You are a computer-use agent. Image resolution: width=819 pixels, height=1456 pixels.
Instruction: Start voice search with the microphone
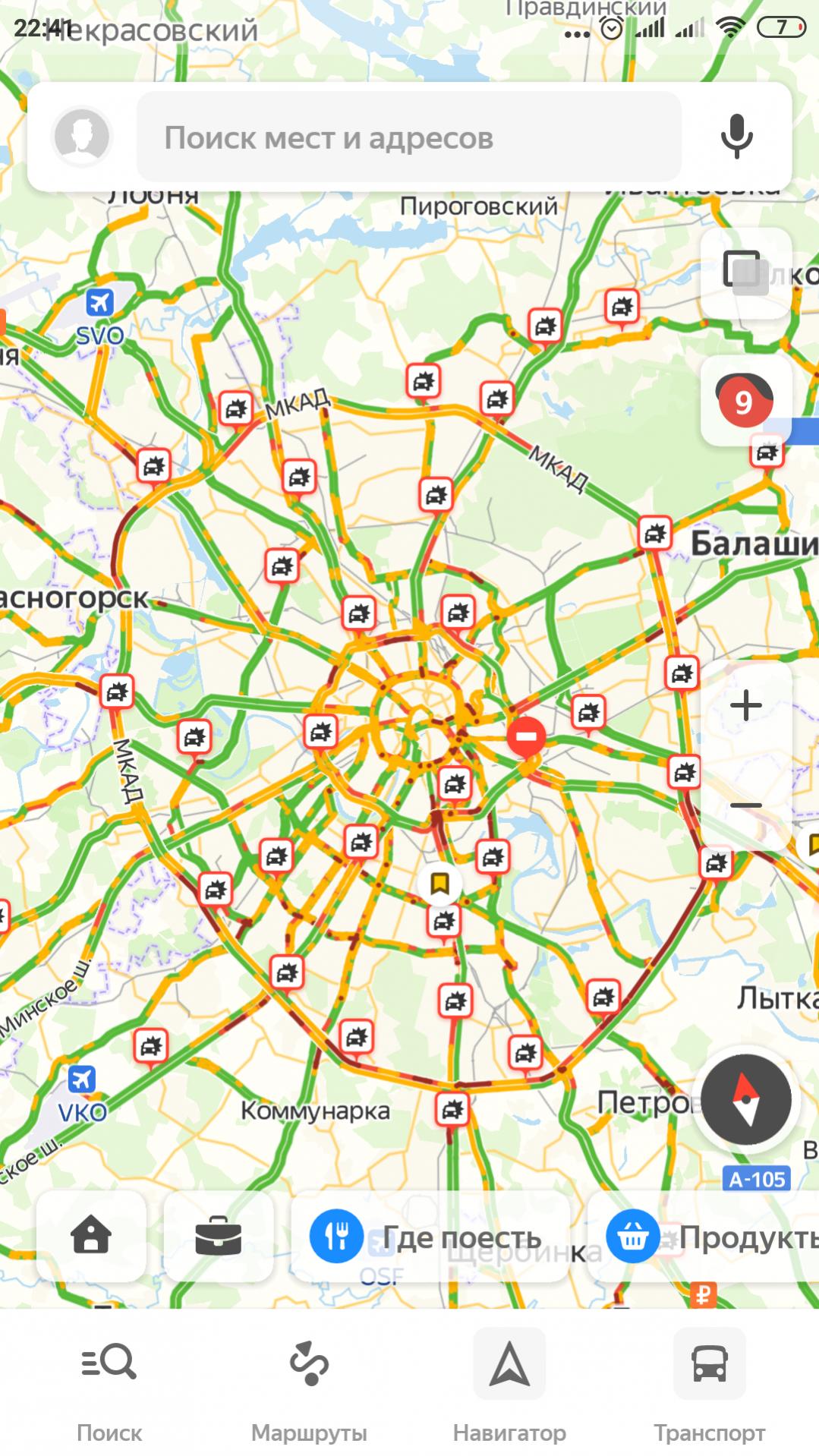click(736, 137)
